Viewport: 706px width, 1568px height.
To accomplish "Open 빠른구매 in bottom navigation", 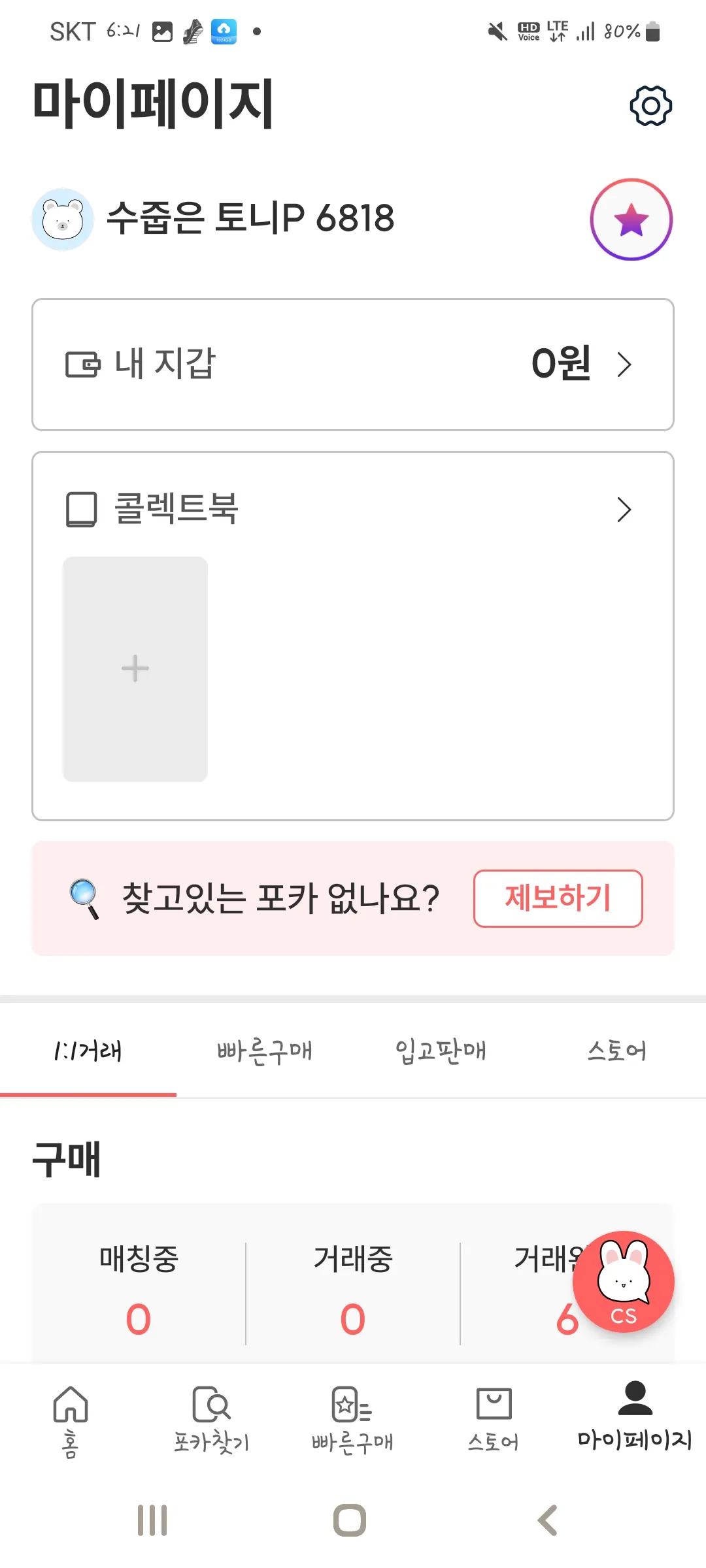I will (352, 1419).
